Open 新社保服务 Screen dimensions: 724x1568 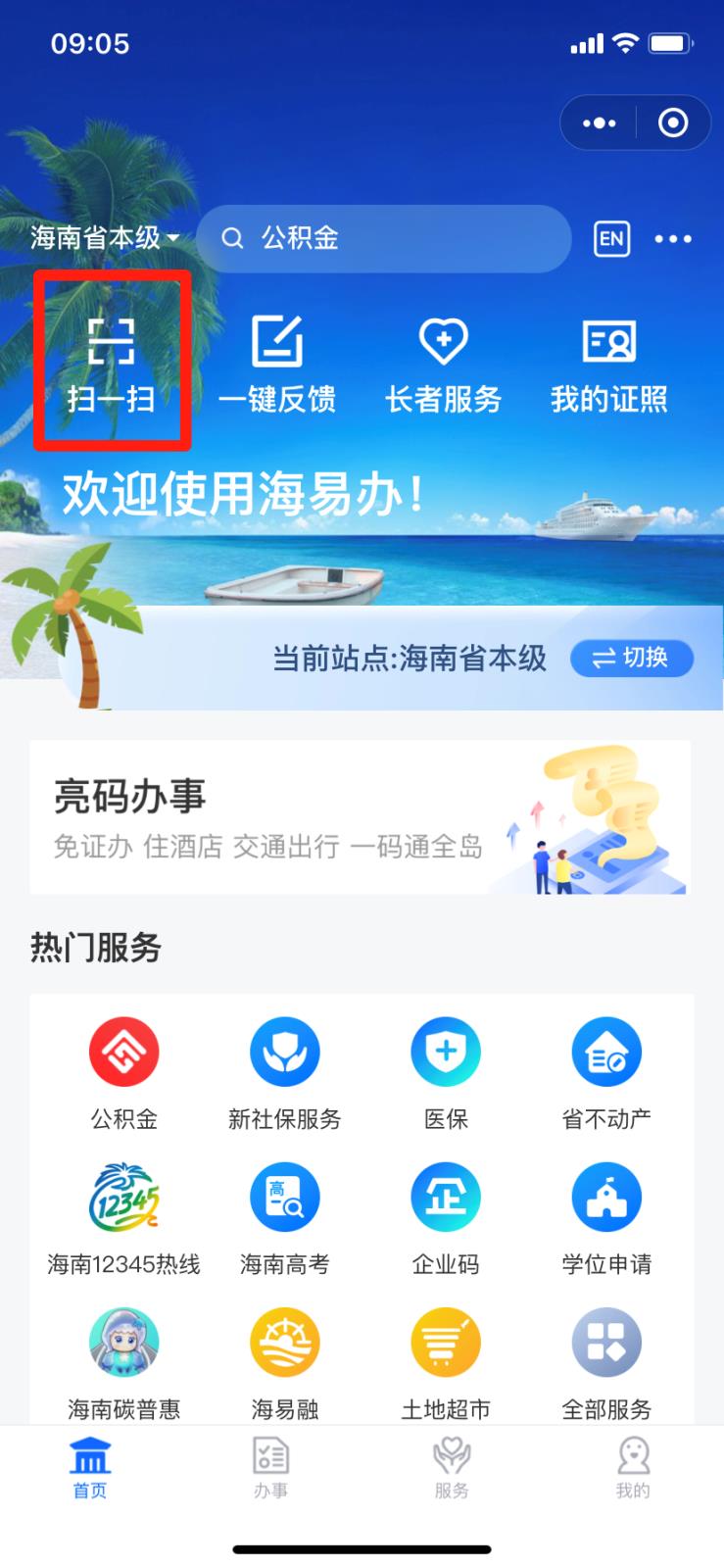[284, 1070]
